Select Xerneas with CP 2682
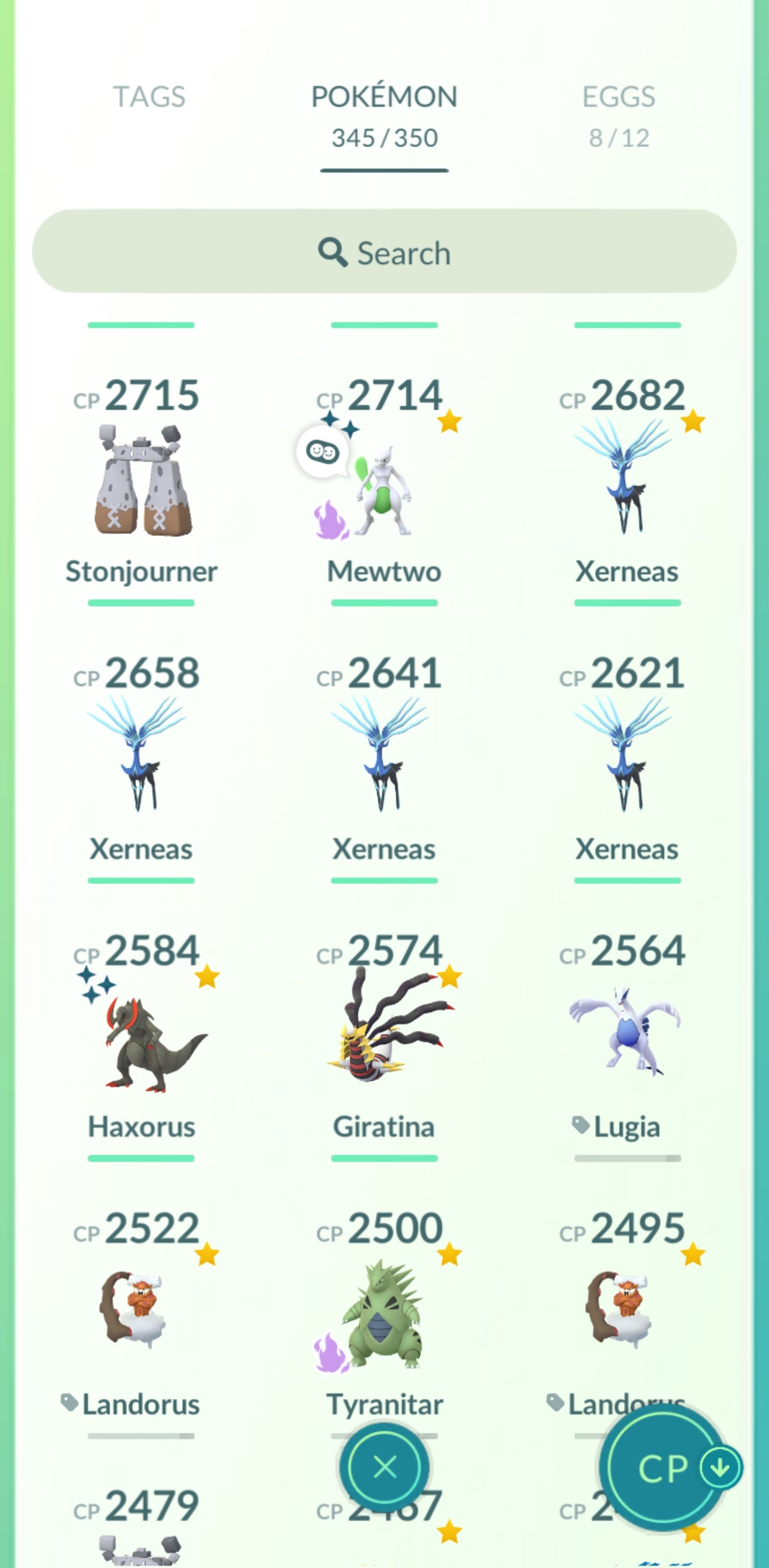Image resolution: width=769 pixels, height=1568 pixels. pyautogui.click(x=626, y=481)
